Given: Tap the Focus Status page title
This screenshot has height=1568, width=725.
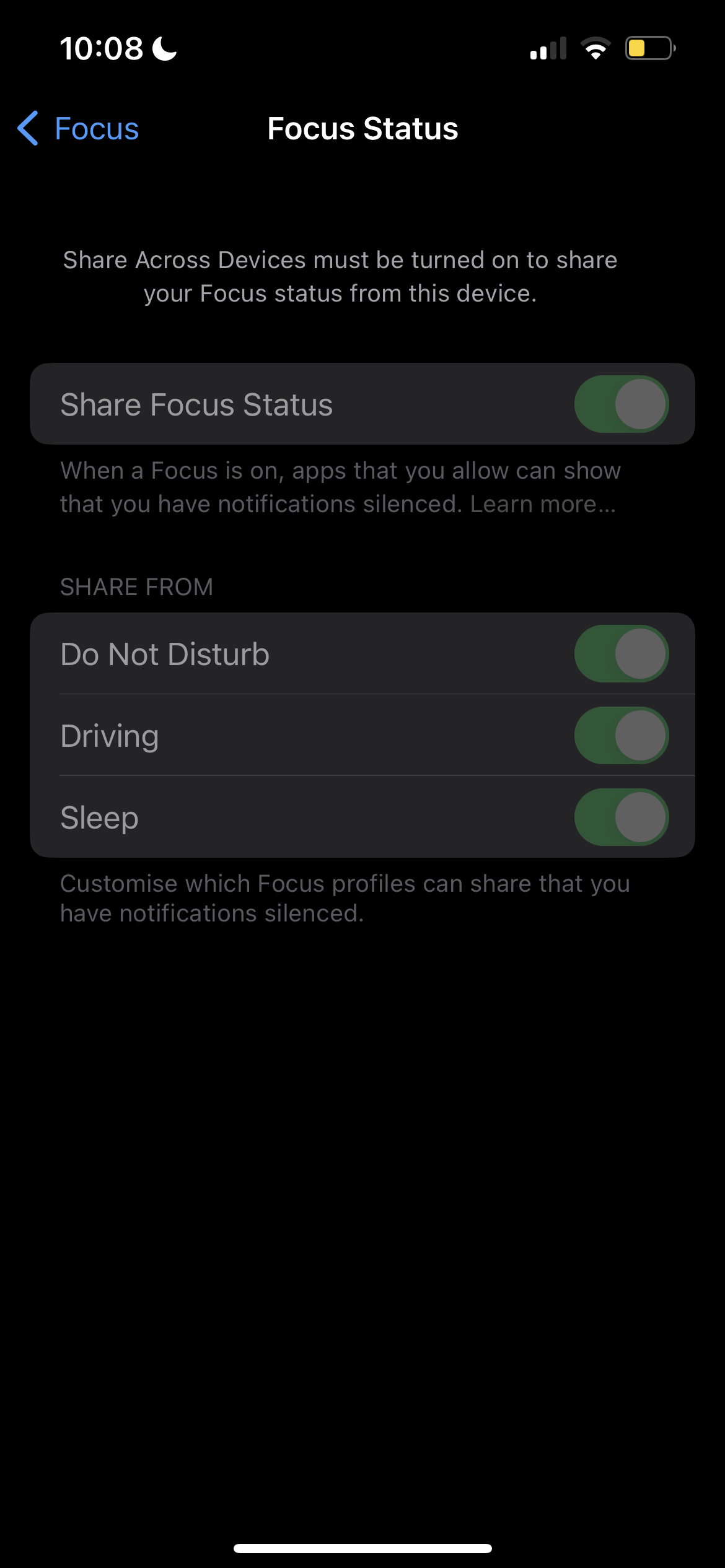Looking at the screenshot, I should (x=362, y=129).
